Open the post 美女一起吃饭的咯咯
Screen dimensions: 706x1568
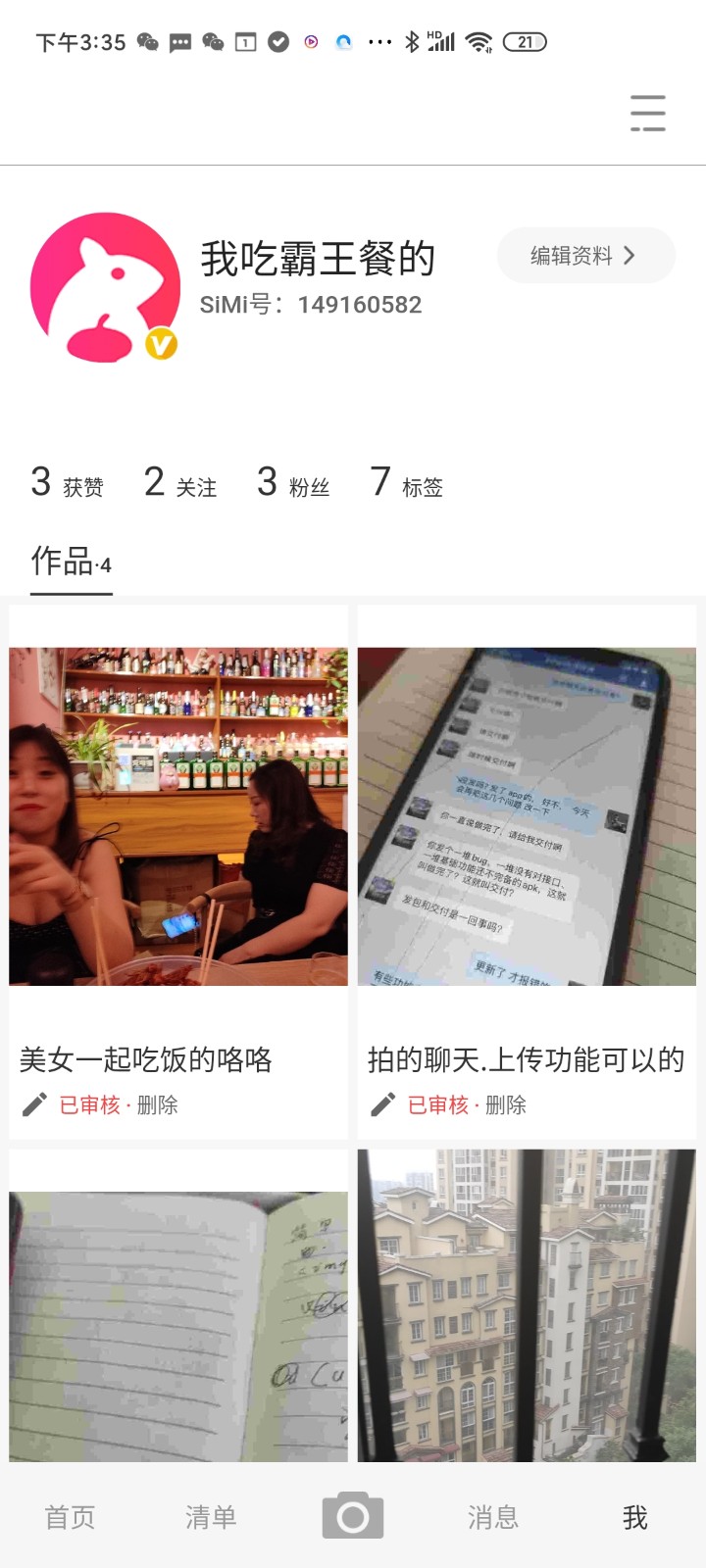(178, 815)
